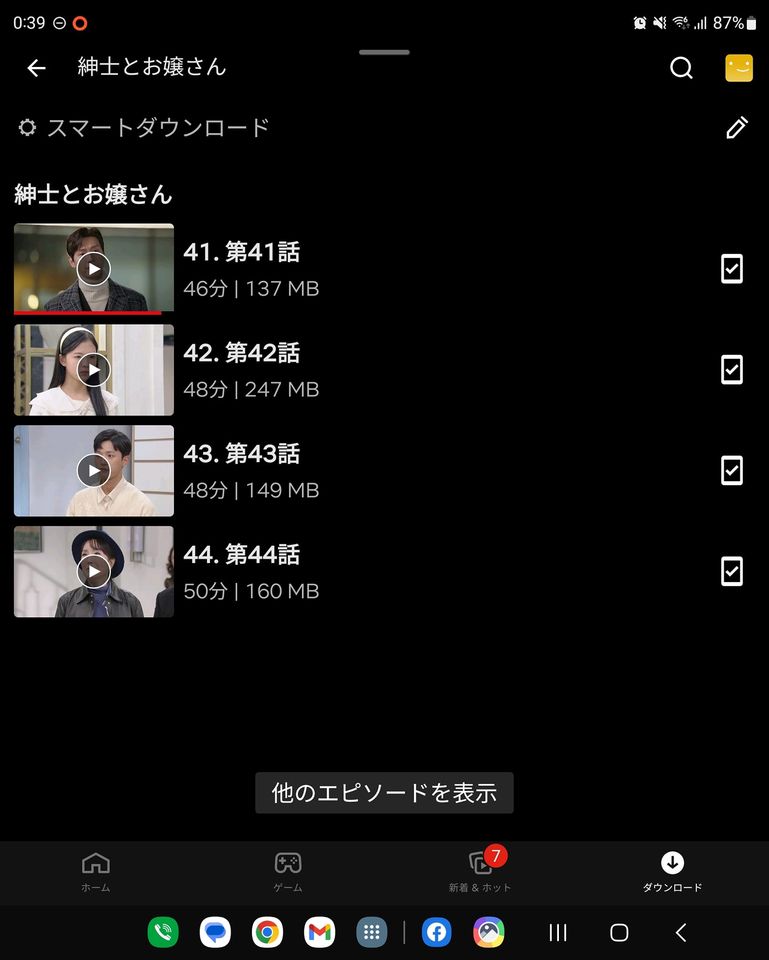This screenshot has width=769, height=960.
Task: Tap the download status icon for 第41話
Action: tap(732, 269)
